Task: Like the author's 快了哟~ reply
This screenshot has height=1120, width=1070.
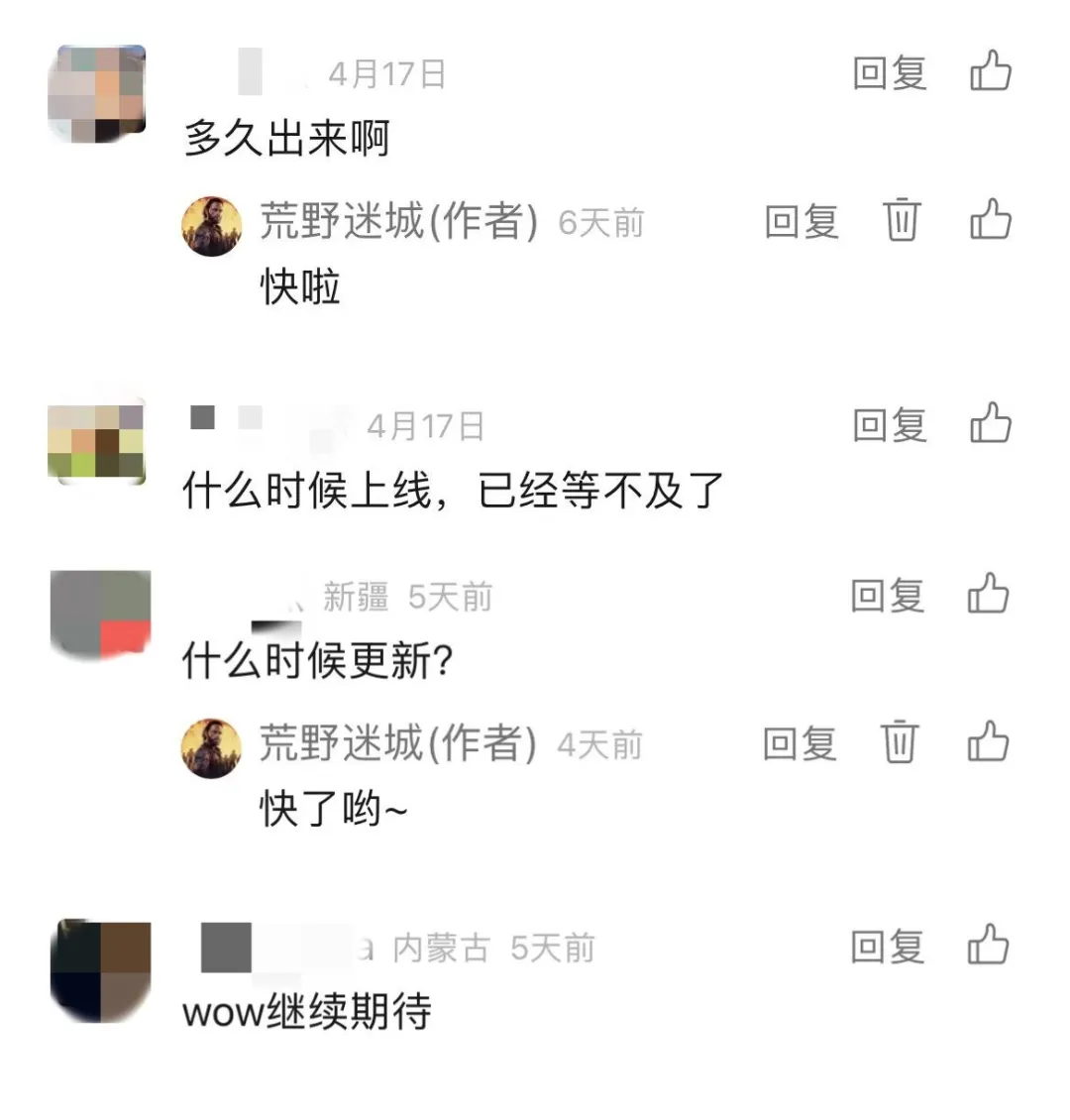Action: [x=989, y=741]
